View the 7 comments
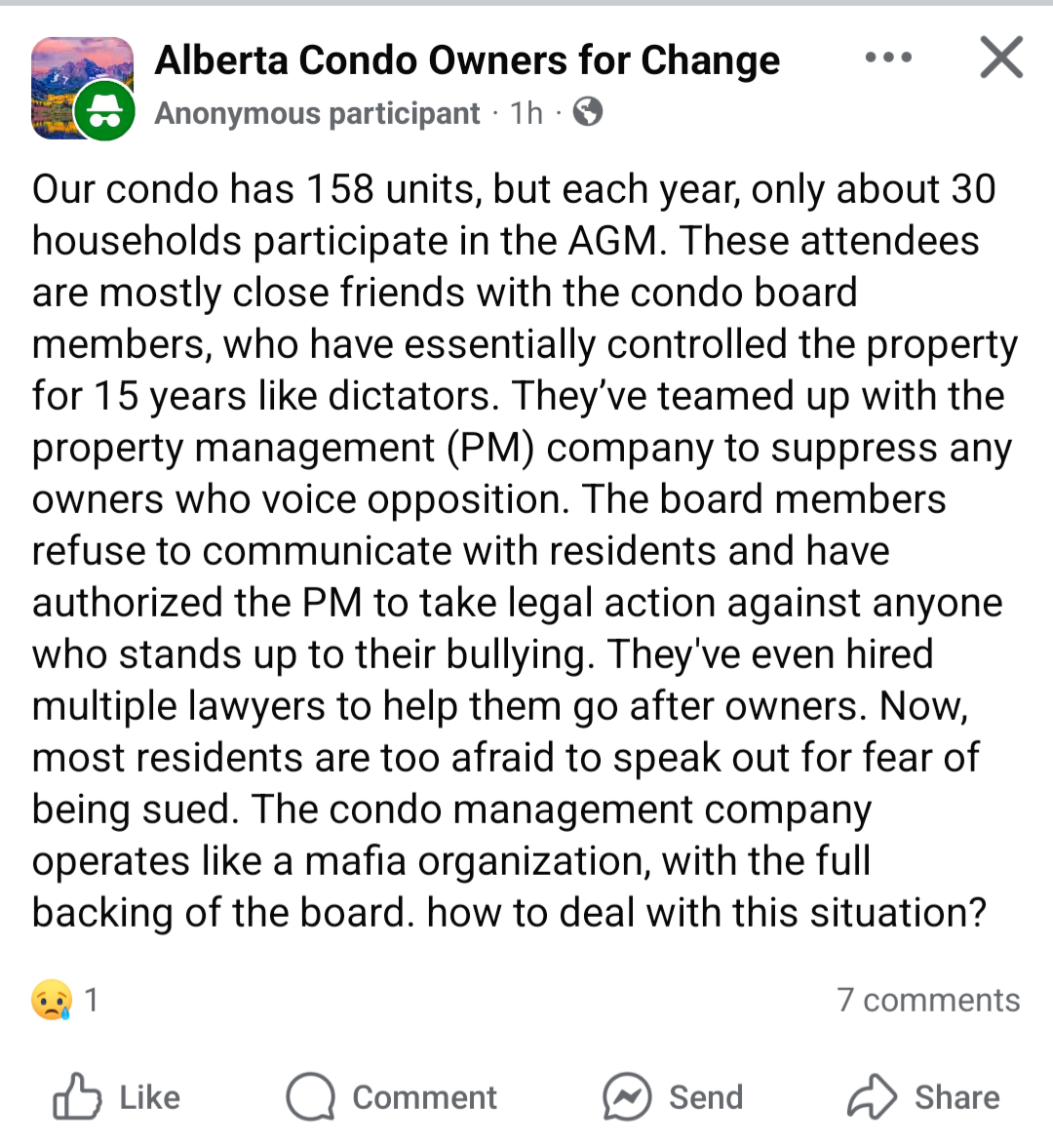The width and height of the screenshot is (1053, 1148). point(928,1000)
